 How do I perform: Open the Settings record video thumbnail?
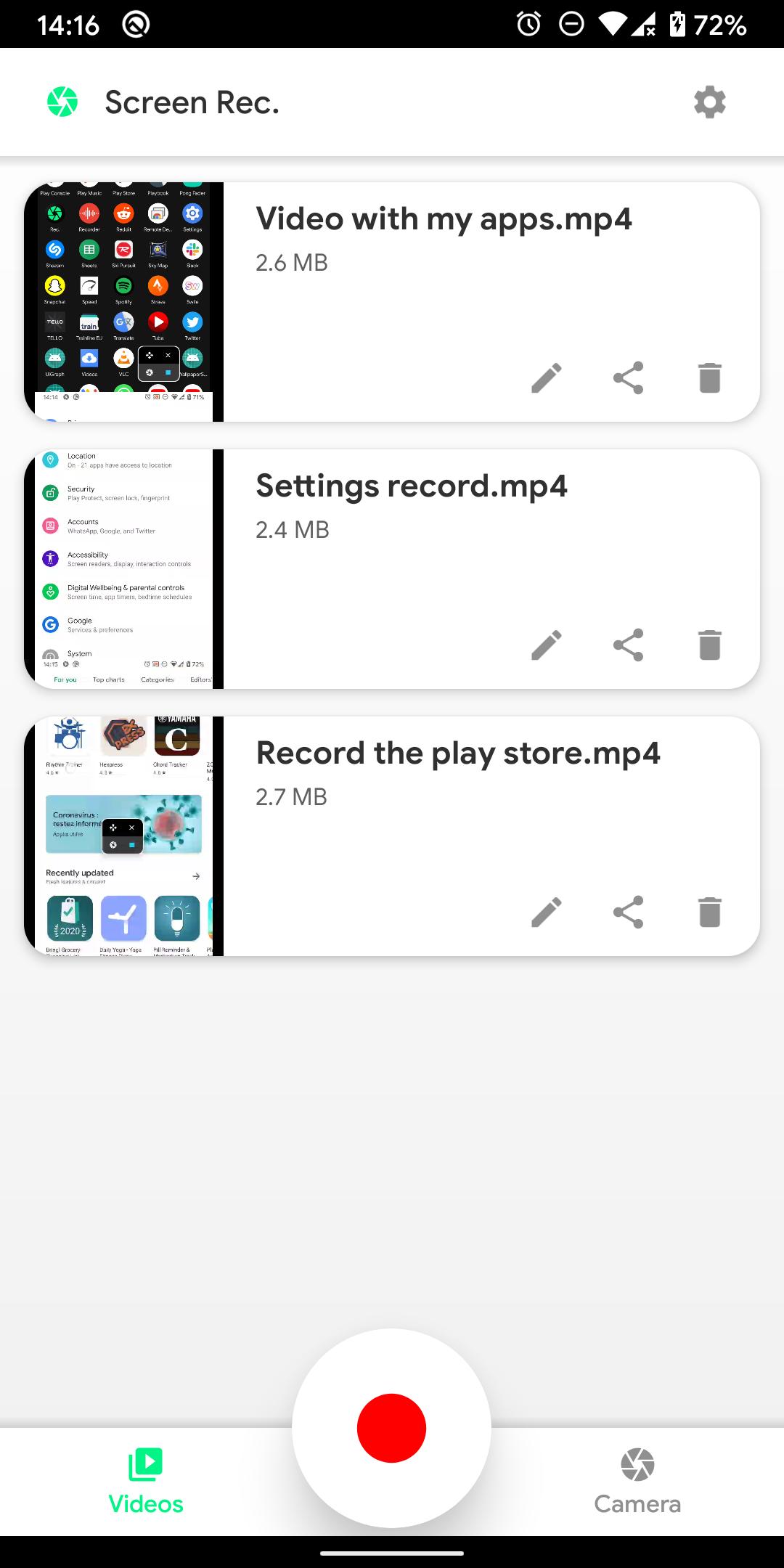tap(123, 568)
